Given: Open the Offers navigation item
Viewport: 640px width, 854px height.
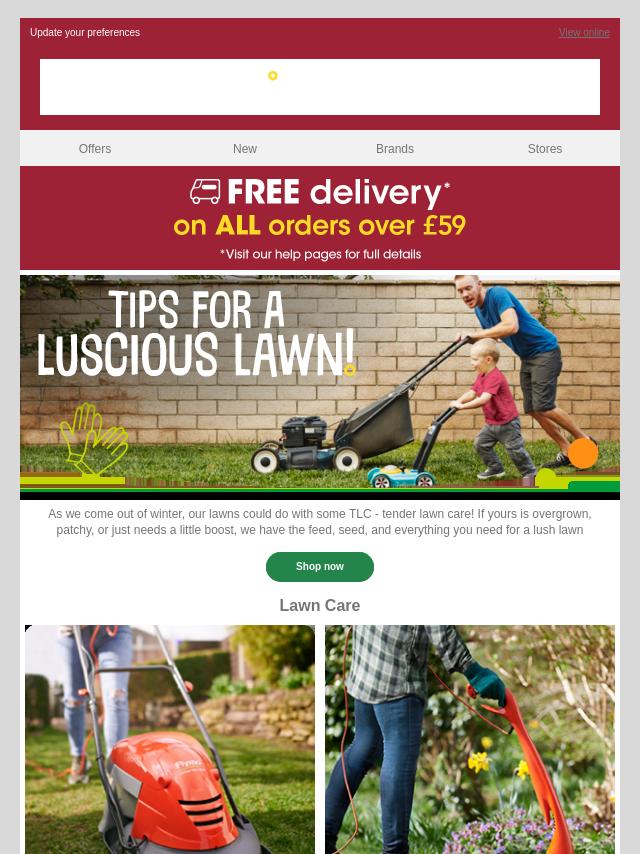Looking at the screenshot, I should pyautogui.click(x=95, y=149).
